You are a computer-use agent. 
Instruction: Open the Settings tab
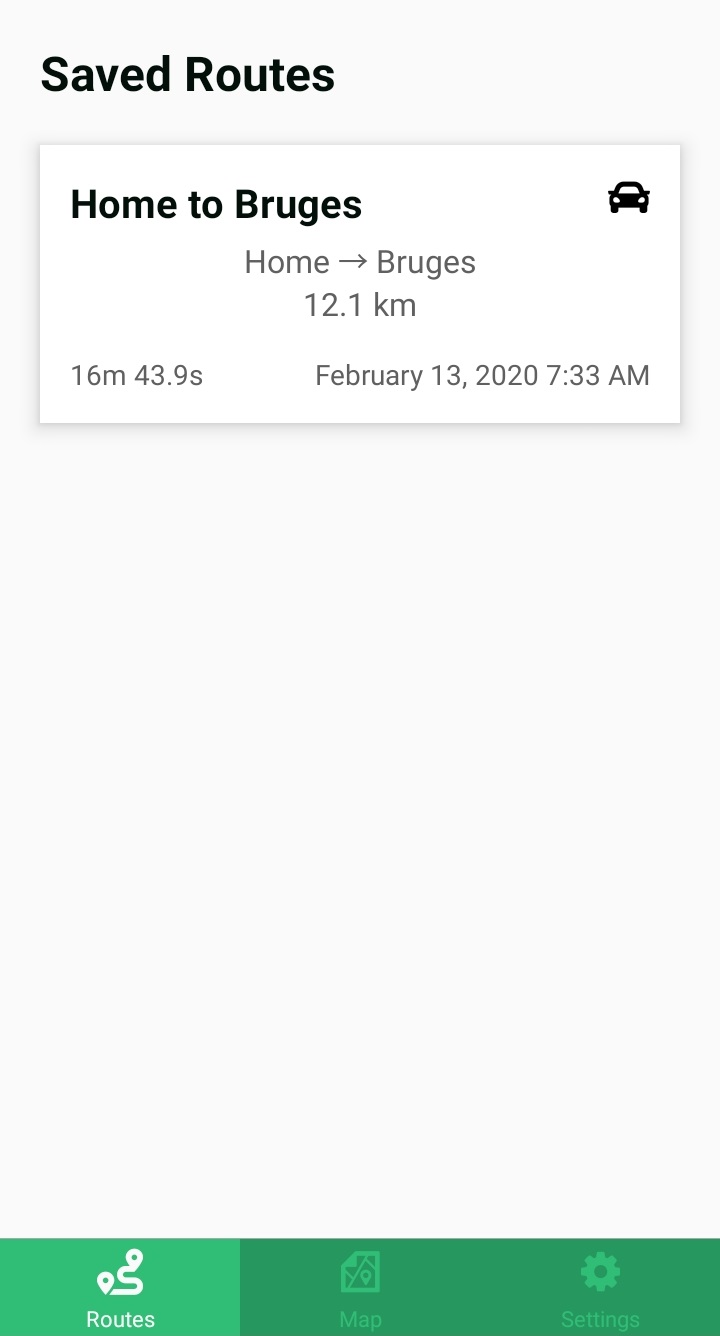click(600, 1288)
